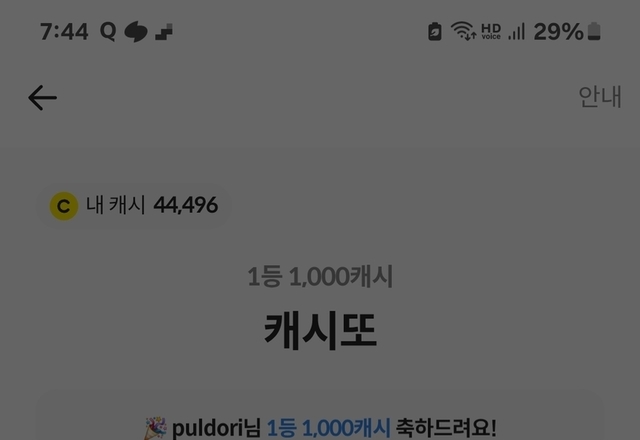Open my cash balance 44,496
Viewport: 640px width, 440px height.
pyautogui.click(x=135, y=206)
